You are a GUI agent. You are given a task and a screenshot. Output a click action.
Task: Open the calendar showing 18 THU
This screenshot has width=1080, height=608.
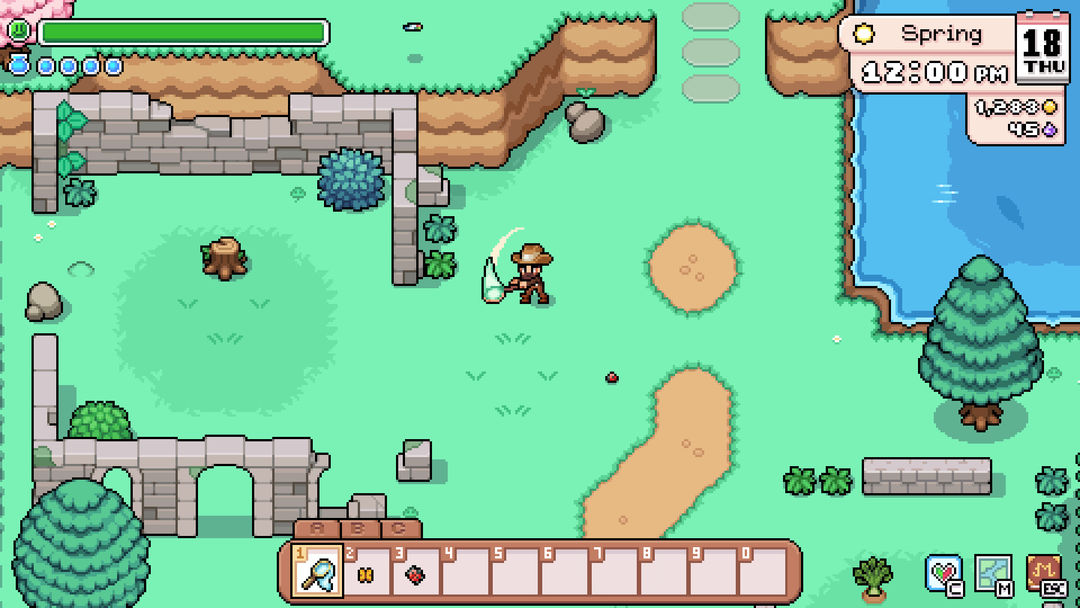(x=1042, y=47)
